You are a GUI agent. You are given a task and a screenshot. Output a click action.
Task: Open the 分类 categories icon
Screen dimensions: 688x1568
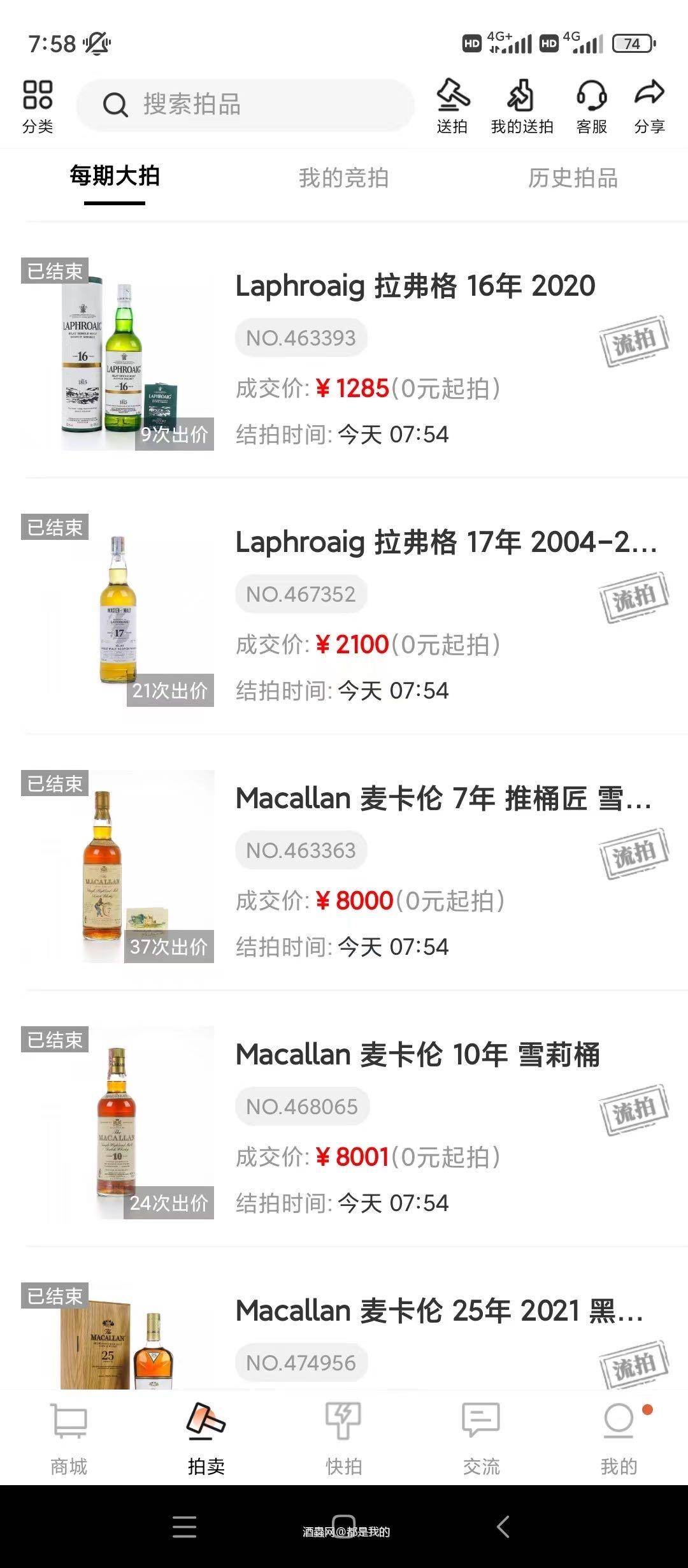click(38, 105)
